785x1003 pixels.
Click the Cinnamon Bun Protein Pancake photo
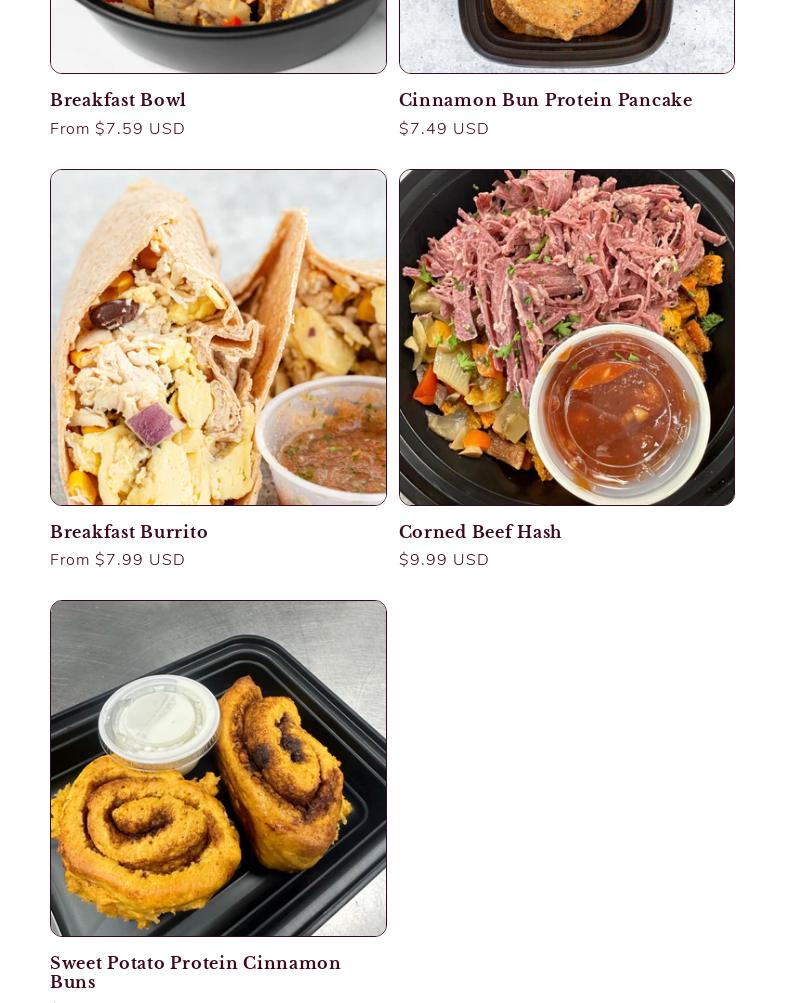(x=567, y=30)
